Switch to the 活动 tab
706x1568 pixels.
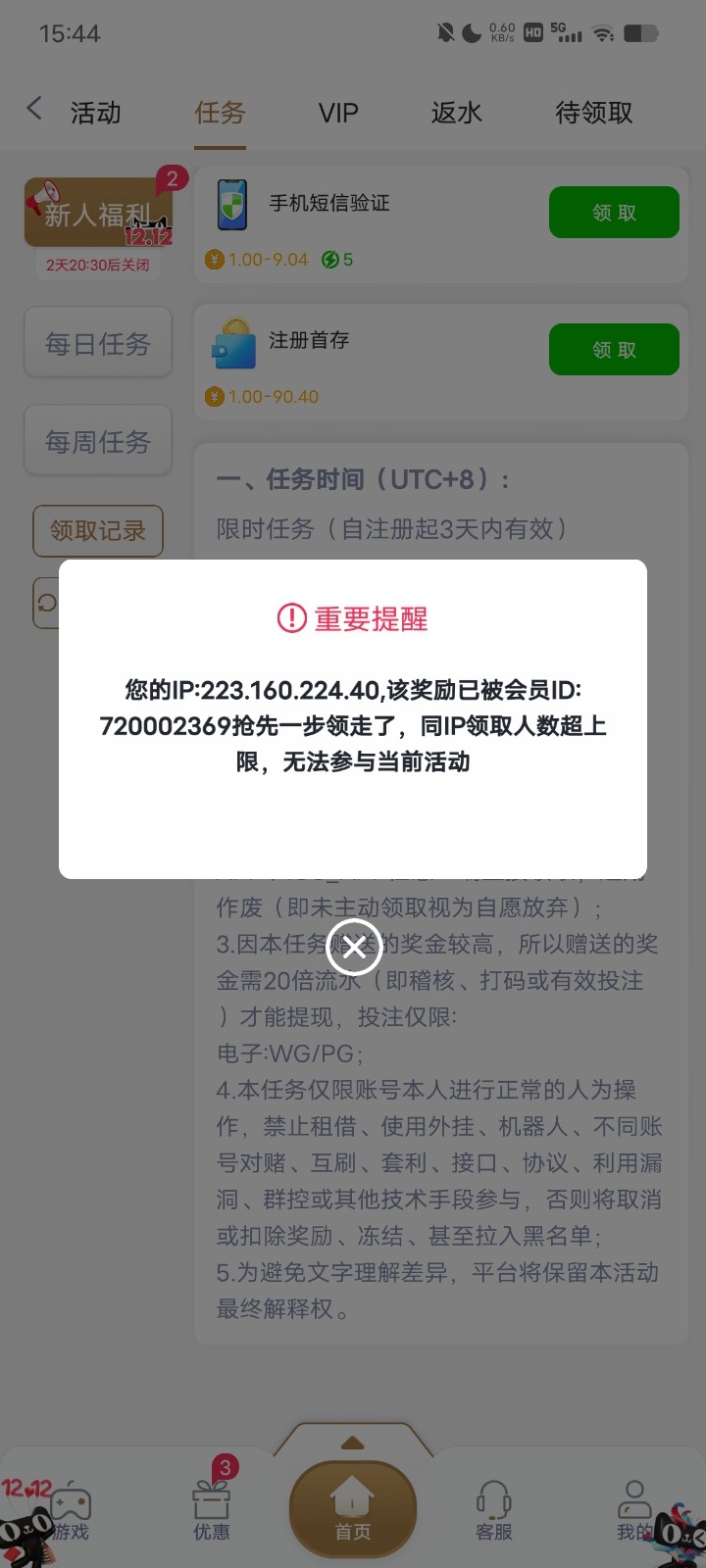pos(96,114)
